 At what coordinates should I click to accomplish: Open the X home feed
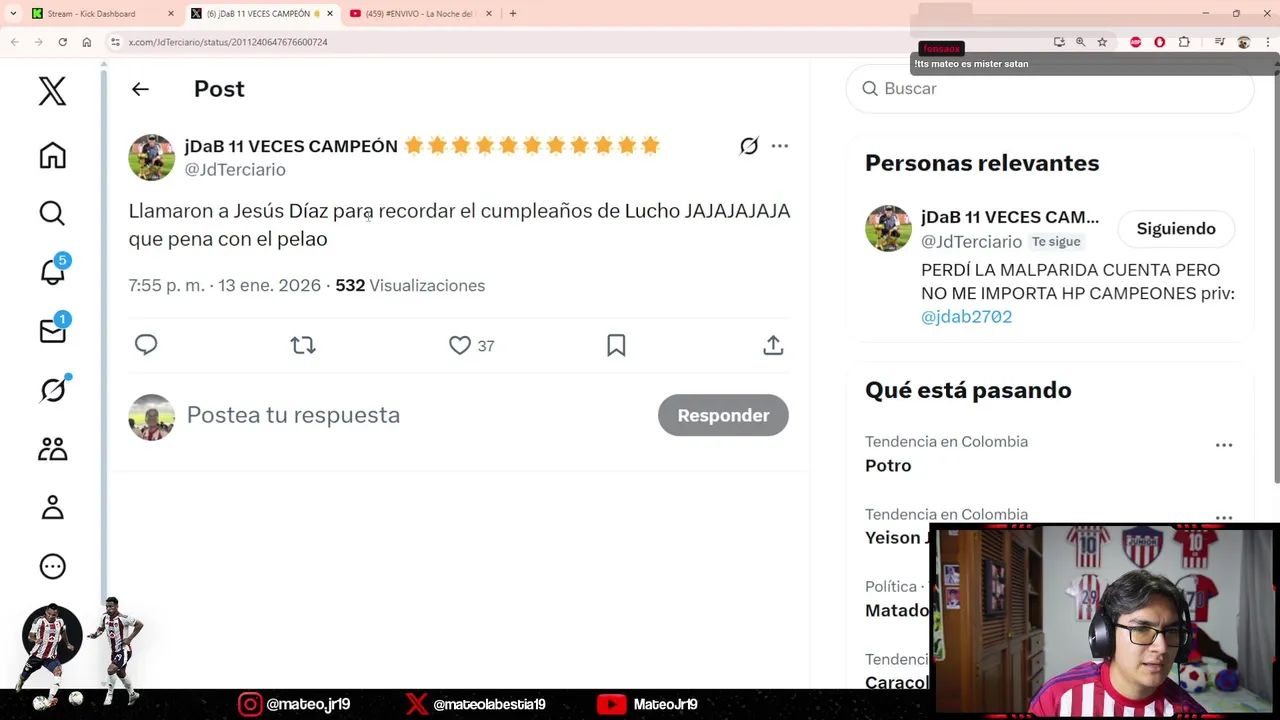click(x=52, y=156)
